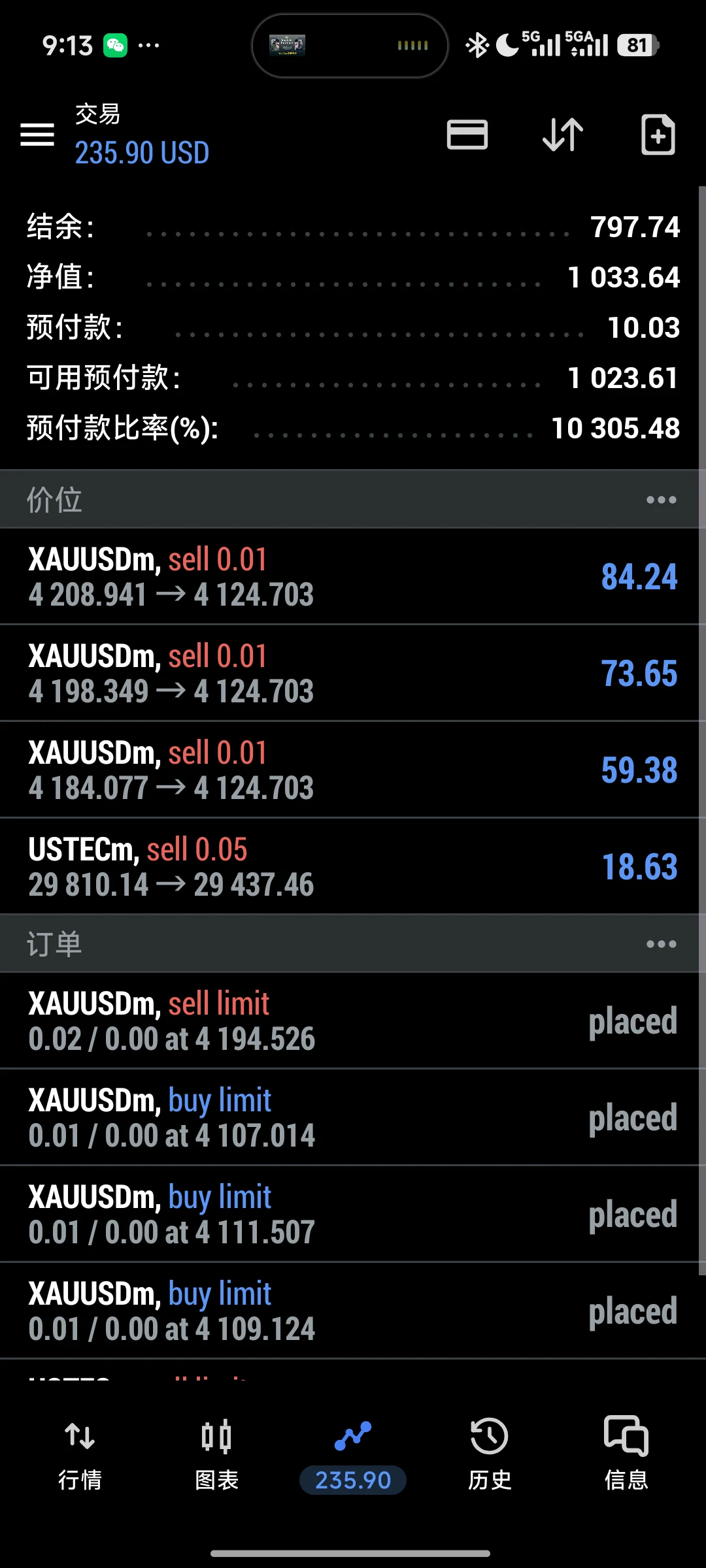Open buy limit order at 4 109.124
The image size is (706, 1568).
353,1311
